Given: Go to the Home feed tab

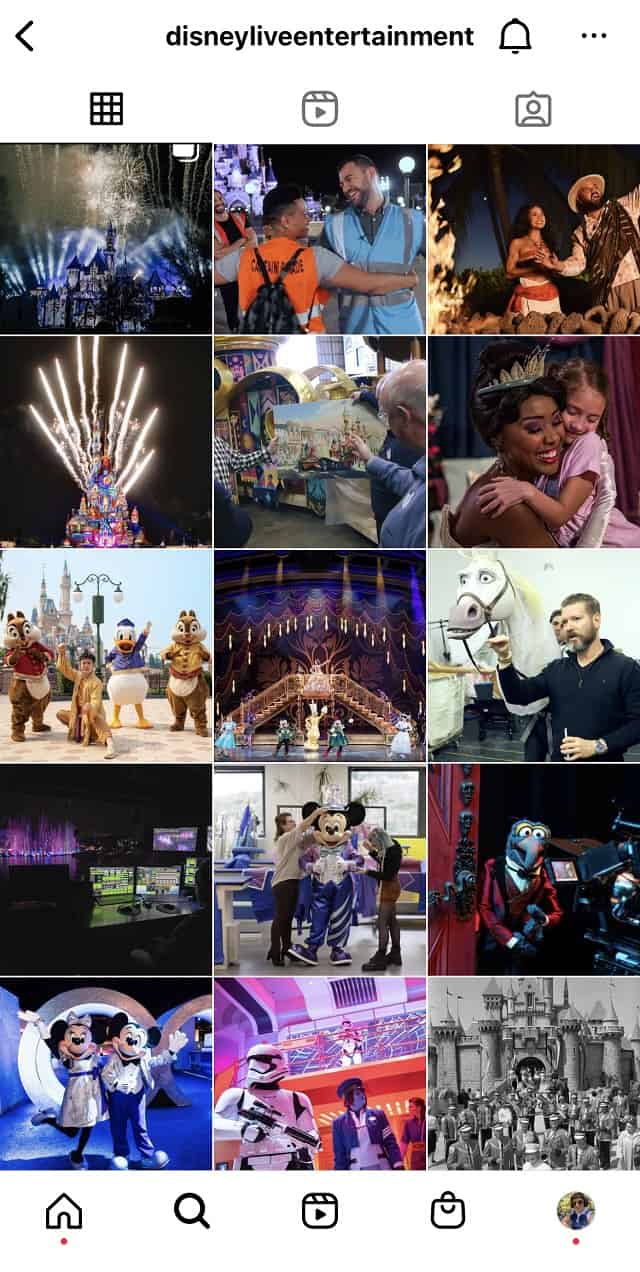Looking at the screenshot, I should point(64,1211).
